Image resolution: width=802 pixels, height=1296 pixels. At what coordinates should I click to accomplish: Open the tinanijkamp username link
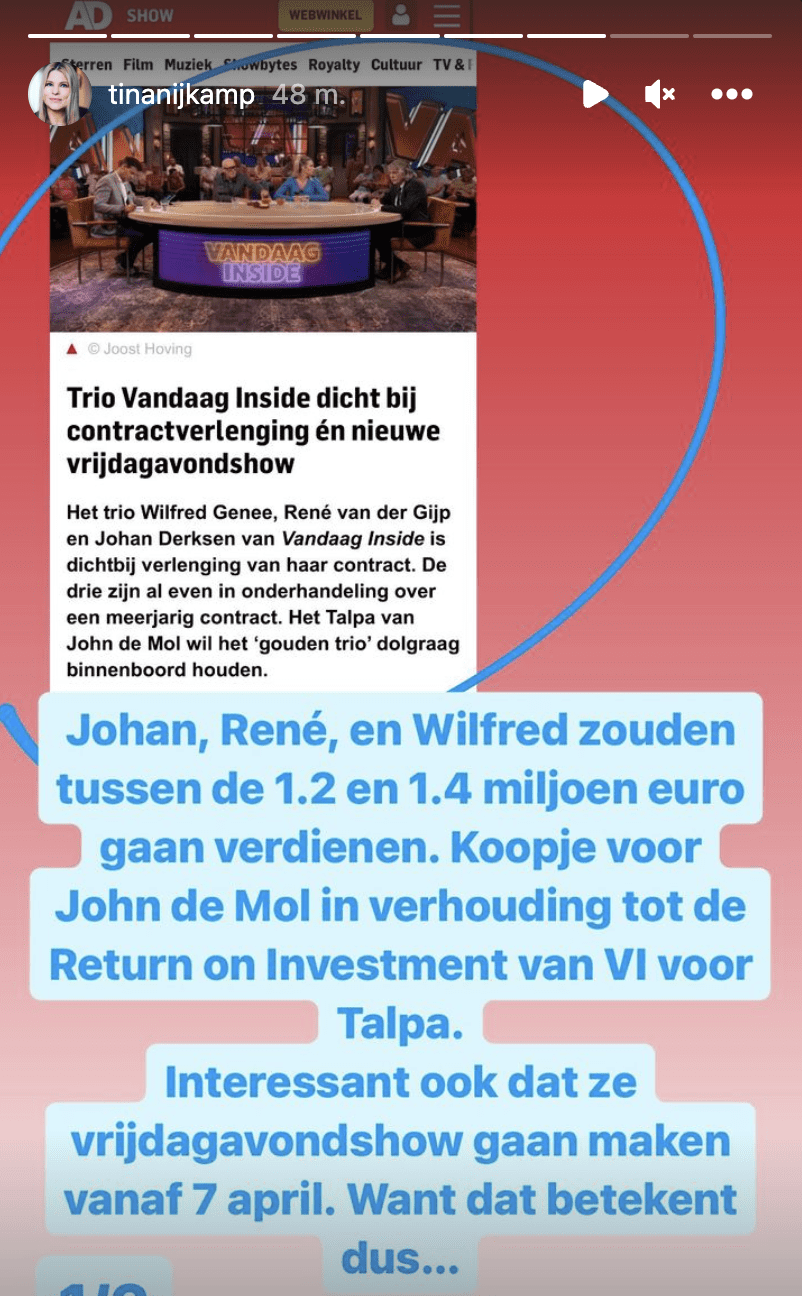(181, 96)
